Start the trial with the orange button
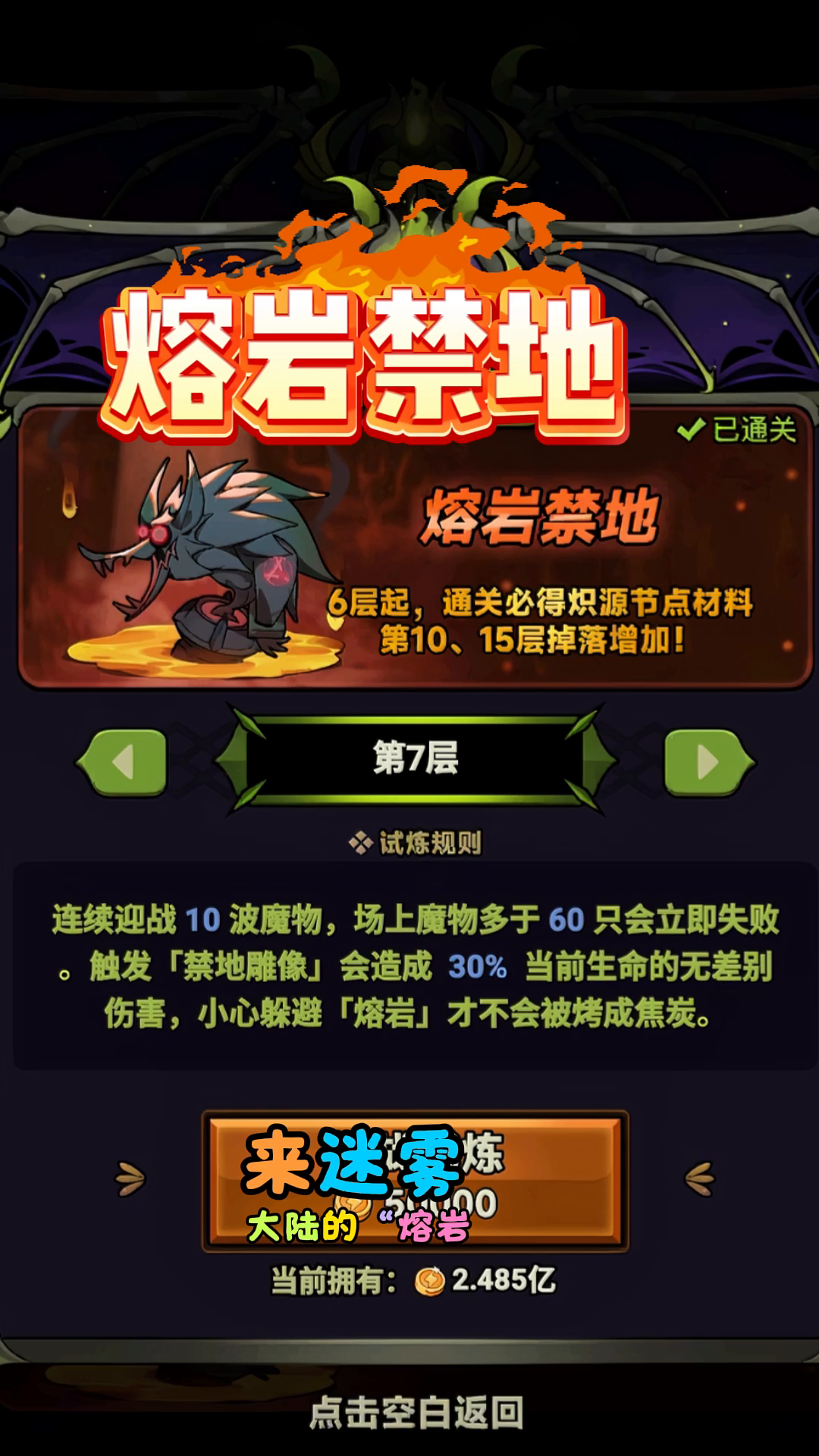 415,1181
